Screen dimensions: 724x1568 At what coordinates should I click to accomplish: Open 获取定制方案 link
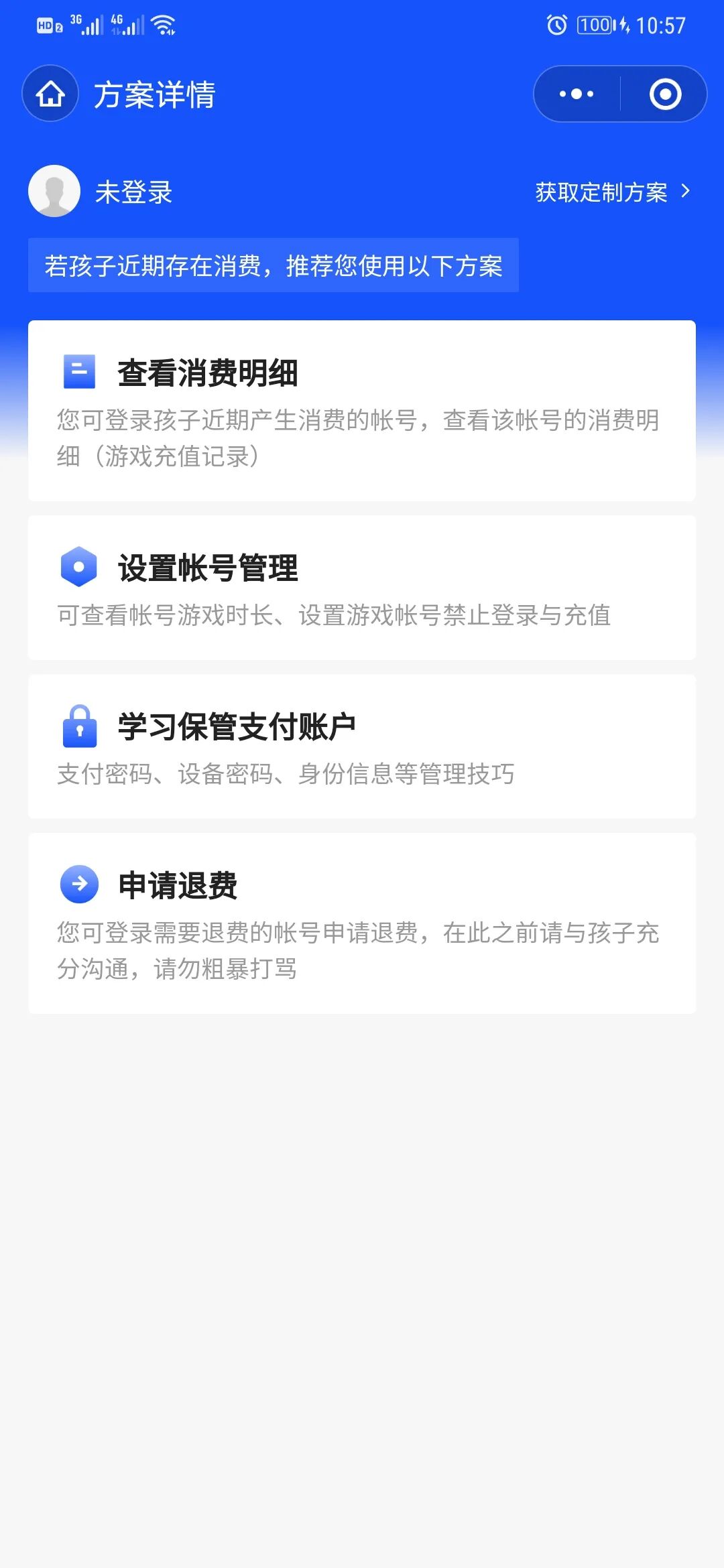(611, 192)
